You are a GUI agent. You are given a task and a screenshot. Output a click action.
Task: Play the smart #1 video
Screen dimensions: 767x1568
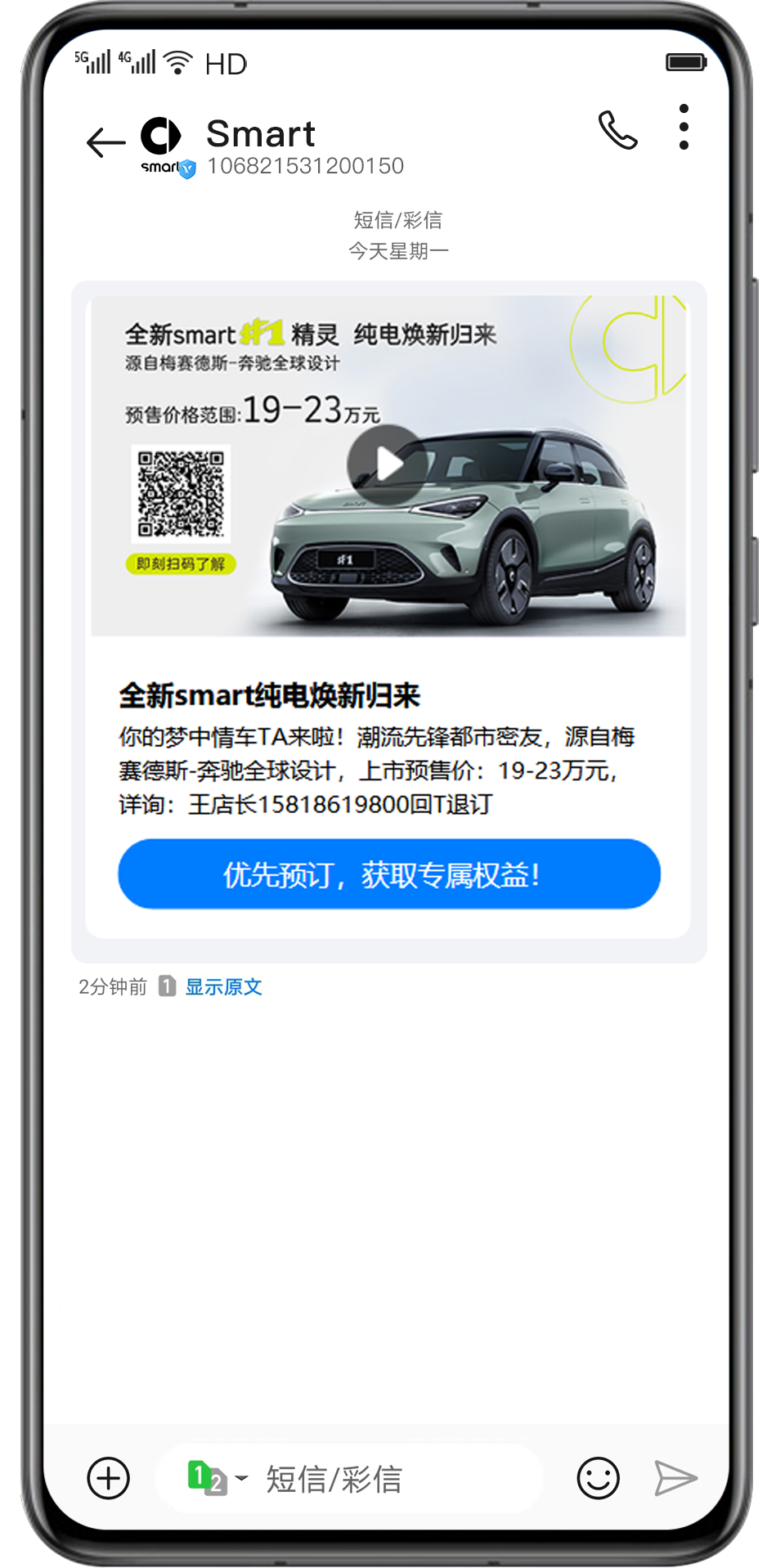click(x=388, y=465)
